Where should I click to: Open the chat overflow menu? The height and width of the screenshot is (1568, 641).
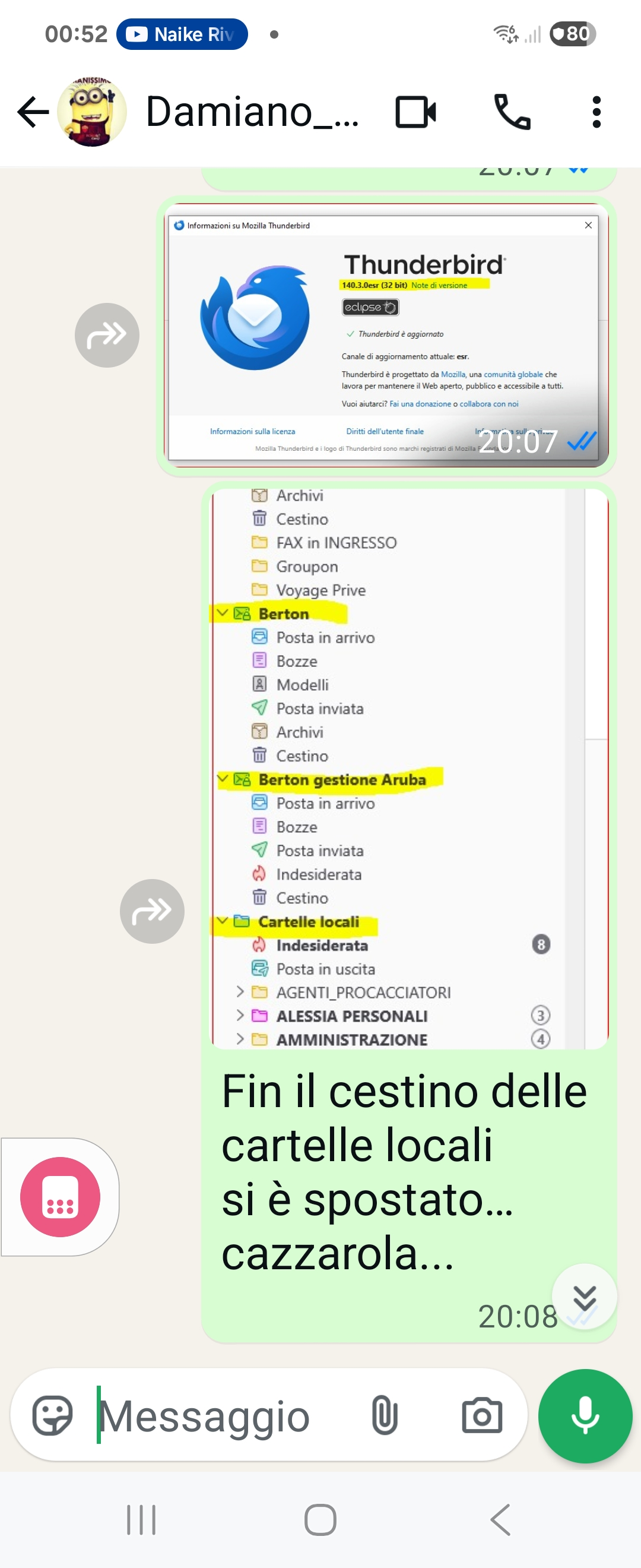pyautogui.click(x=596, y=112)
